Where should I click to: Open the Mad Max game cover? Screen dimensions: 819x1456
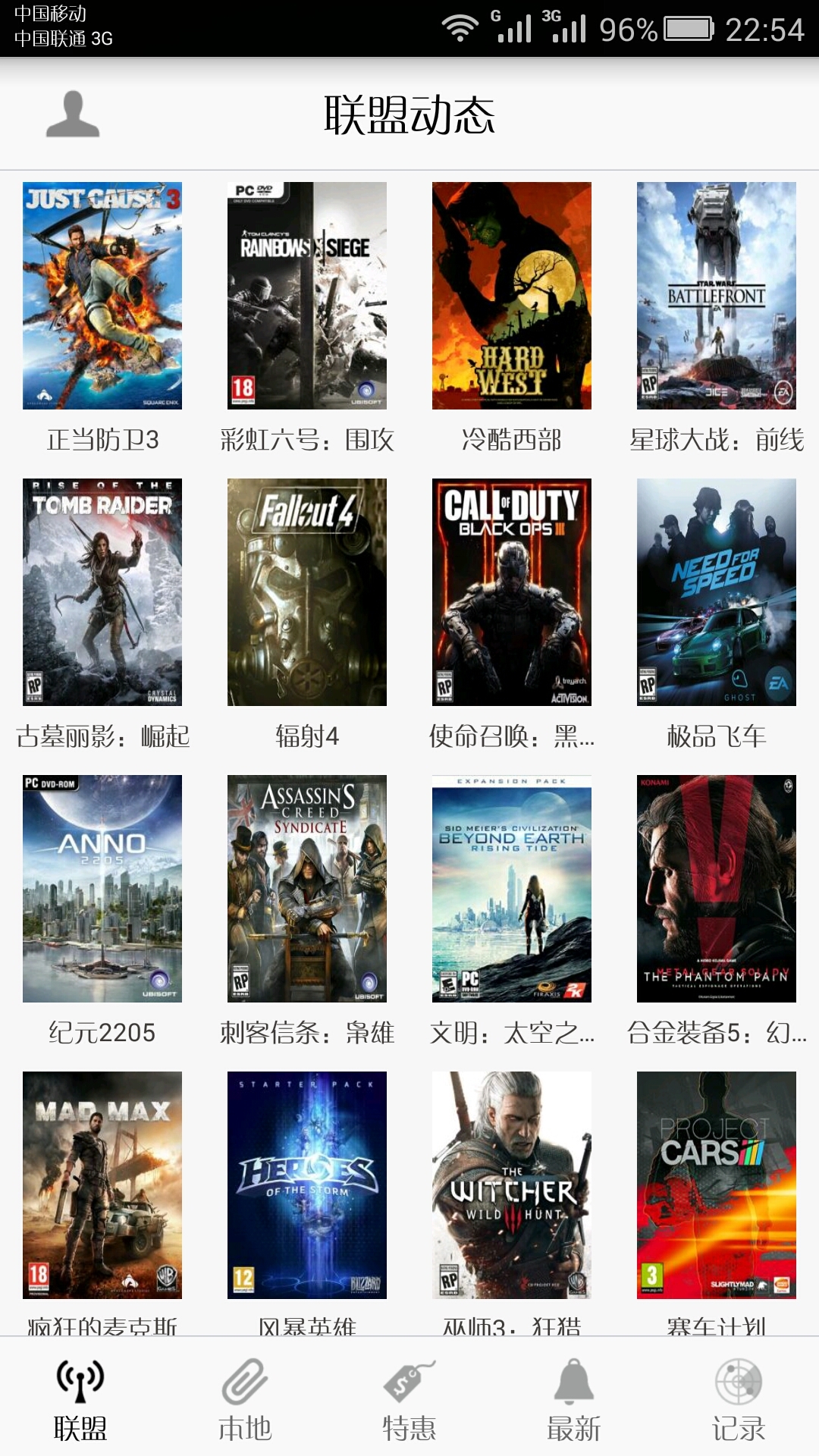coord(102,1185)
